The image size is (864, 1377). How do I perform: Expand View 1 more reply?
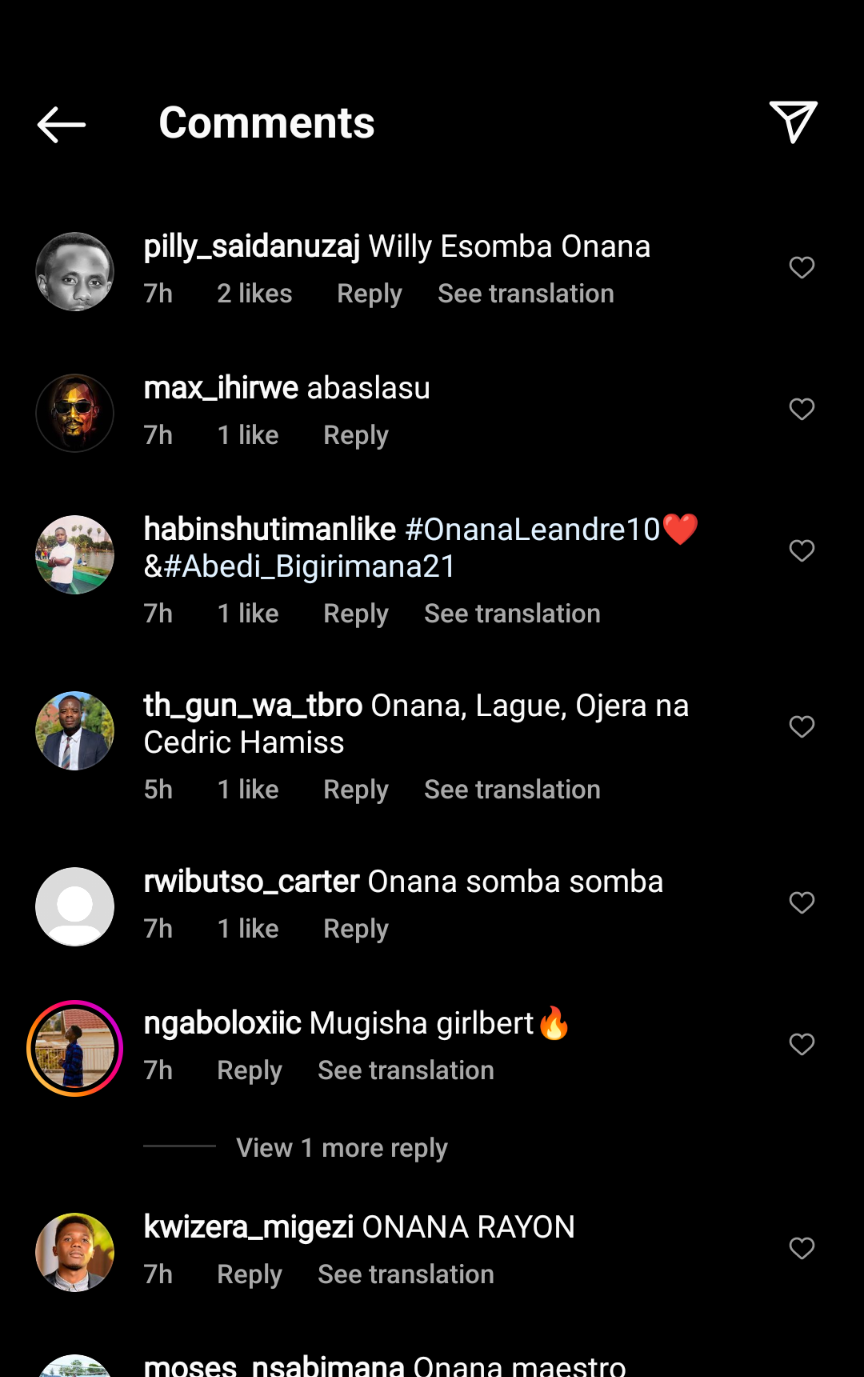pos(341,1148)
